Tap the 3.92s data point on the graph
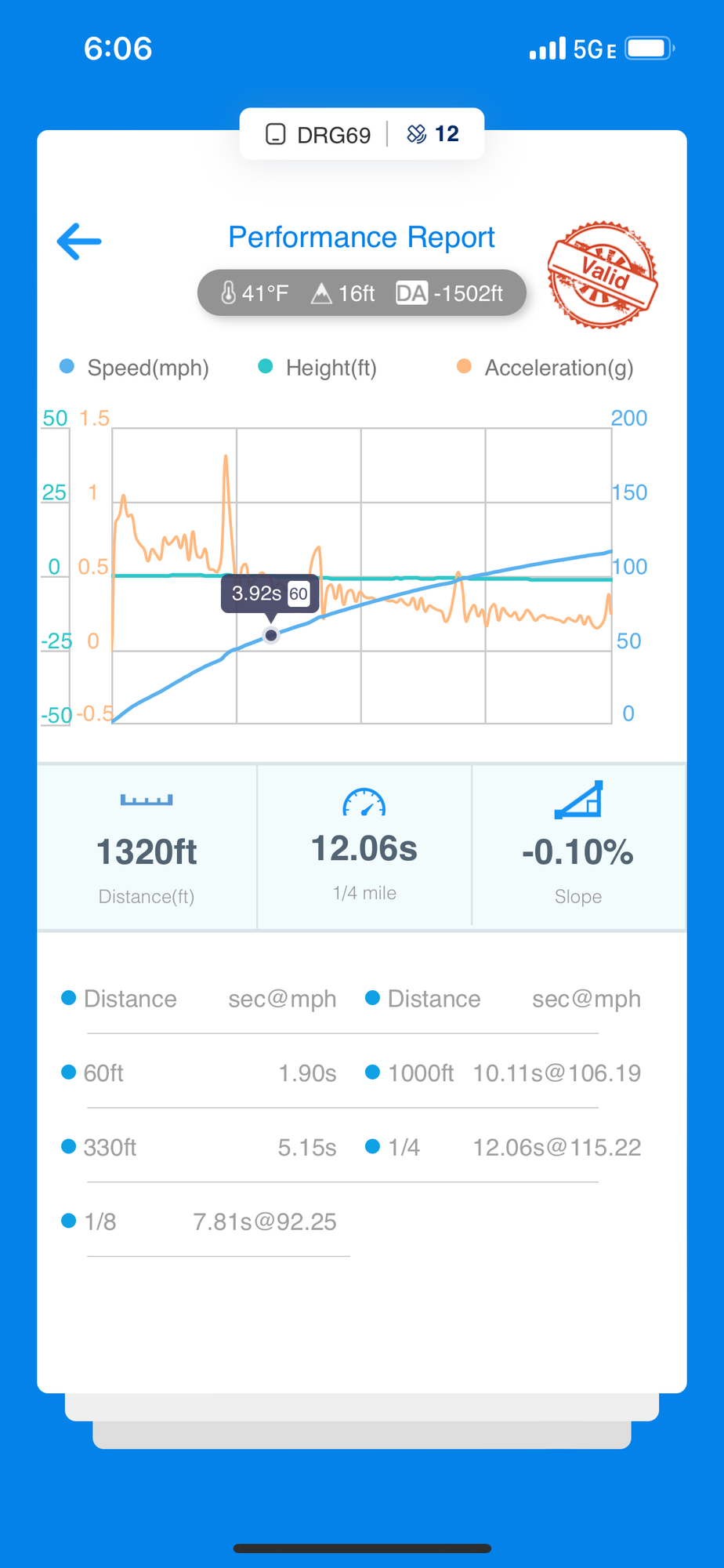This screenshot has height=1568, width=724. [x=271, y=635]
